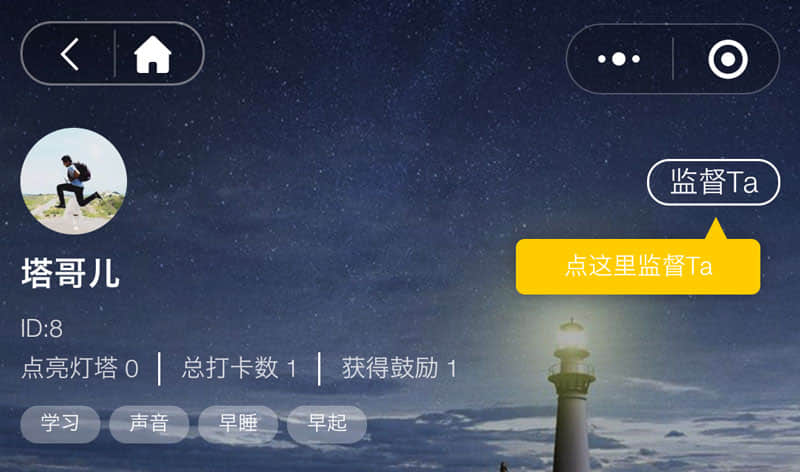Return to mini program home
Viewport: 800px width, 472px height.
click(153, 54)
